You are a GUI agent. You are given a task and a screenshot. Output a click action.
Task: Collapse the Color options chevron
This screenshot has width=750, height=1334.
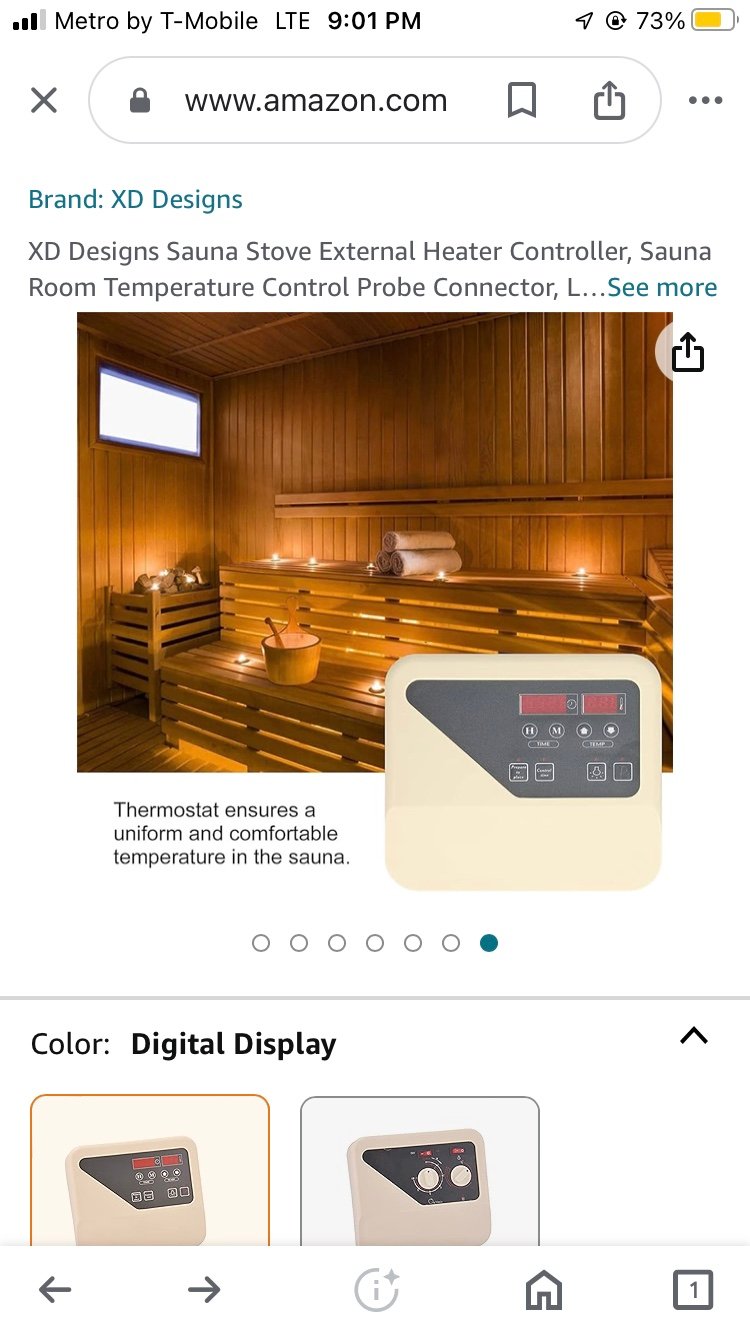(694, 1036)
